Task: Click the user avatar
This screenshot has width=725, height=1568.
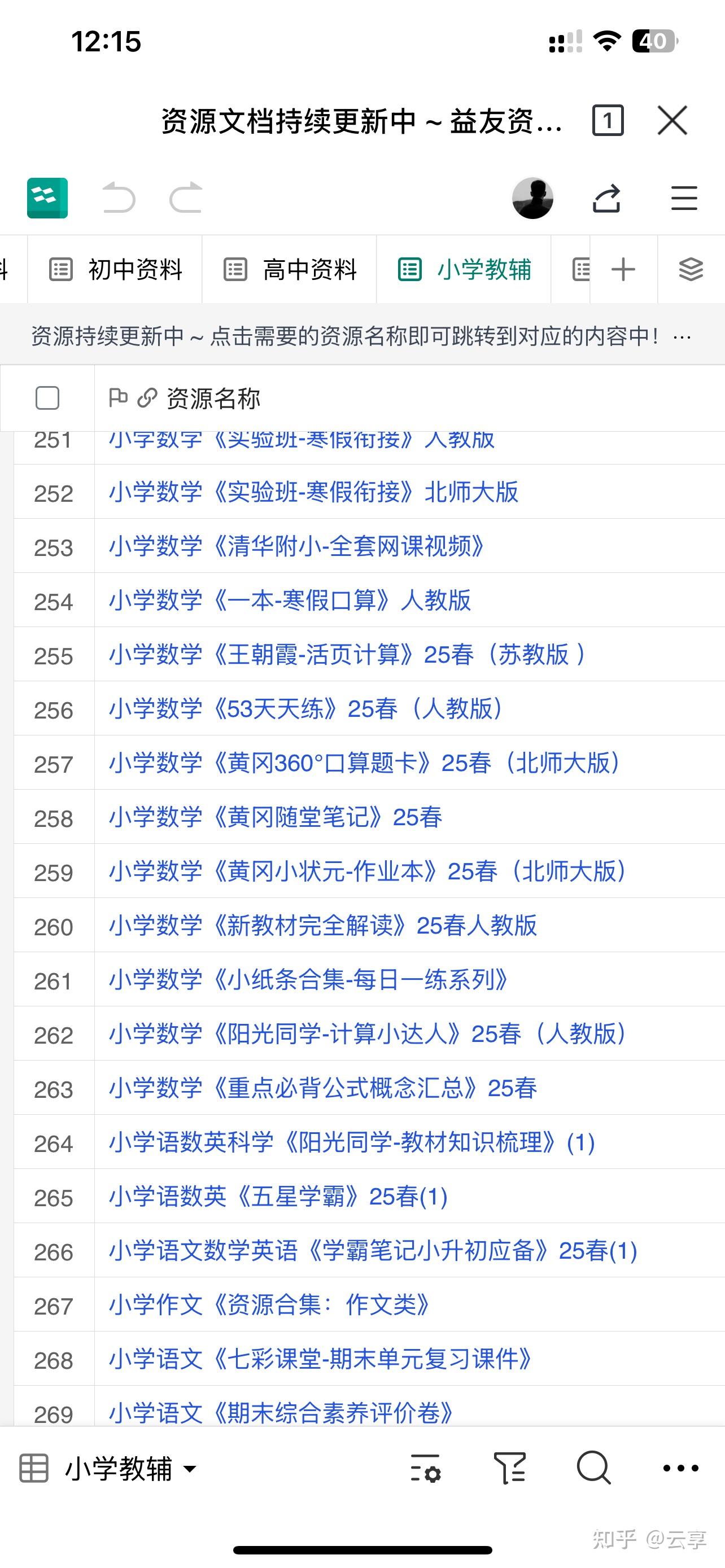Action: (532, 199)
